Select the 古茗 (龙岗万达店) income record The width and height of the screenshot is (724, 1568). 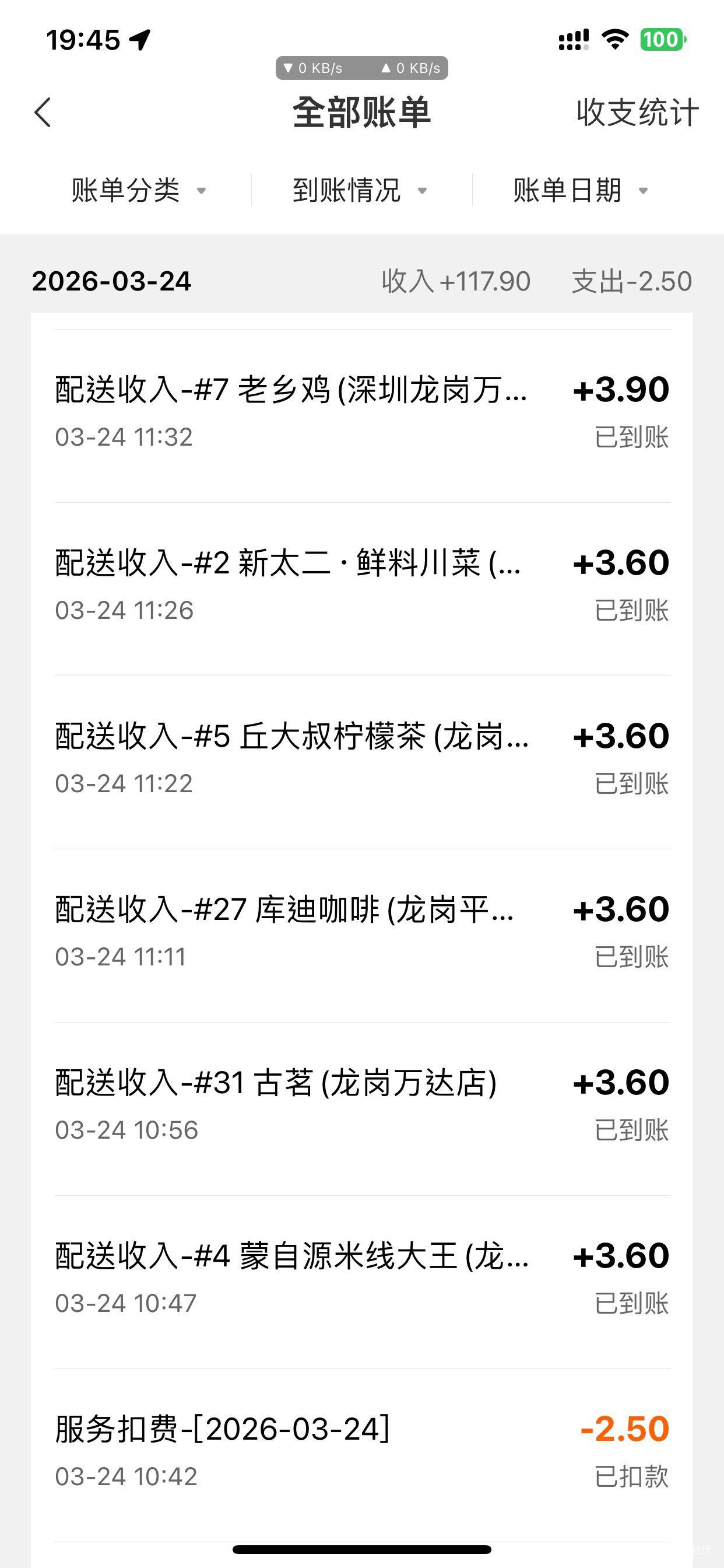pyautogui.click(x=361, y=1105)
